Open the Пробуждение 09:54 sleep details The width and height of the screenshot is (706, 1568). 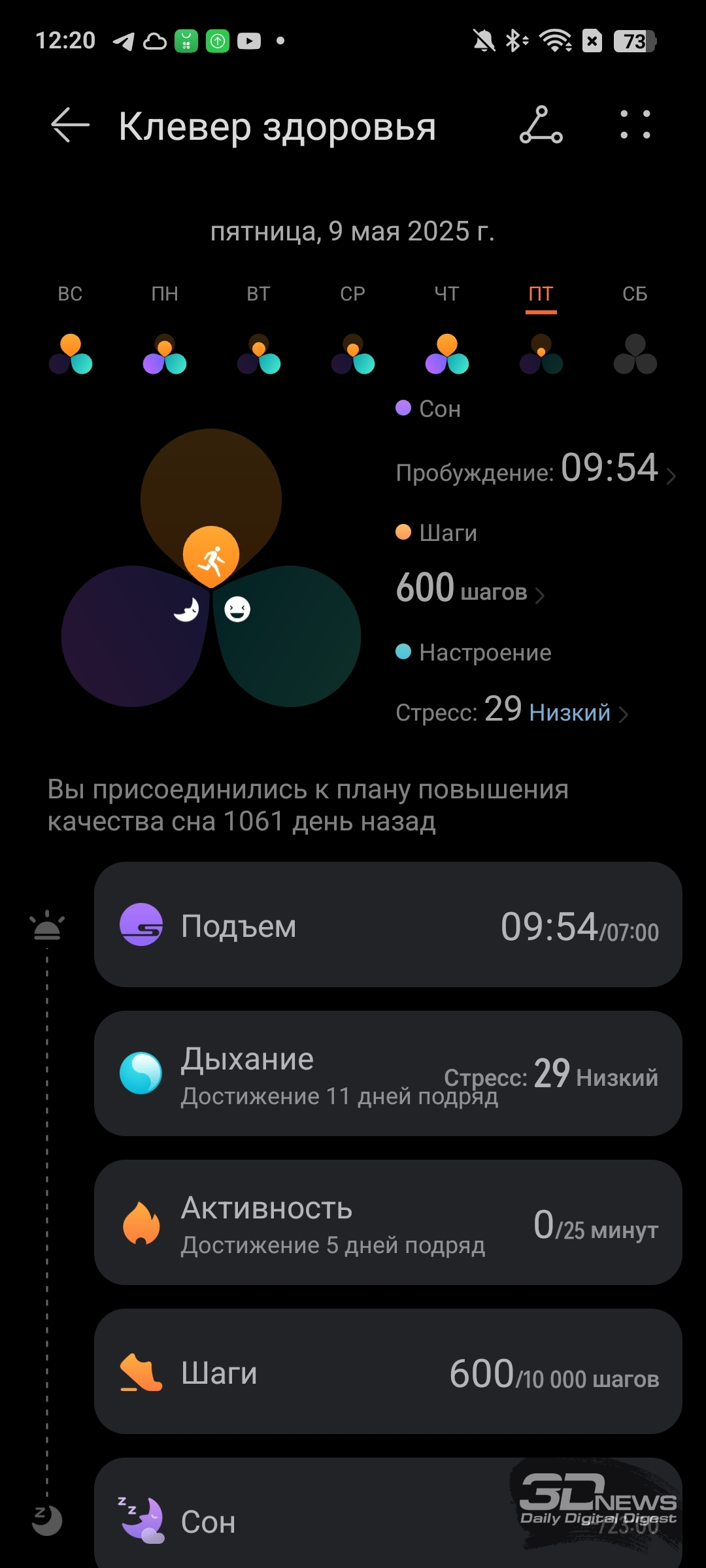pyautogui.click(x=535, y=470)
